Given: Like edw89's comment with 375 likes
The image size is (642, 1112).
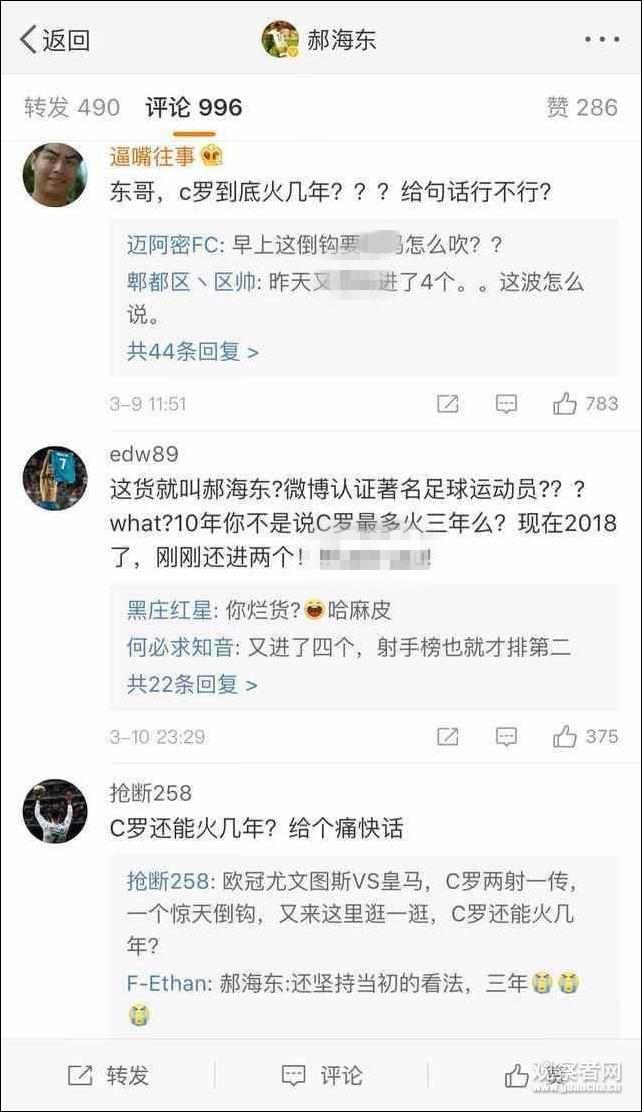Looking at the screenshot, I should 585,737.
